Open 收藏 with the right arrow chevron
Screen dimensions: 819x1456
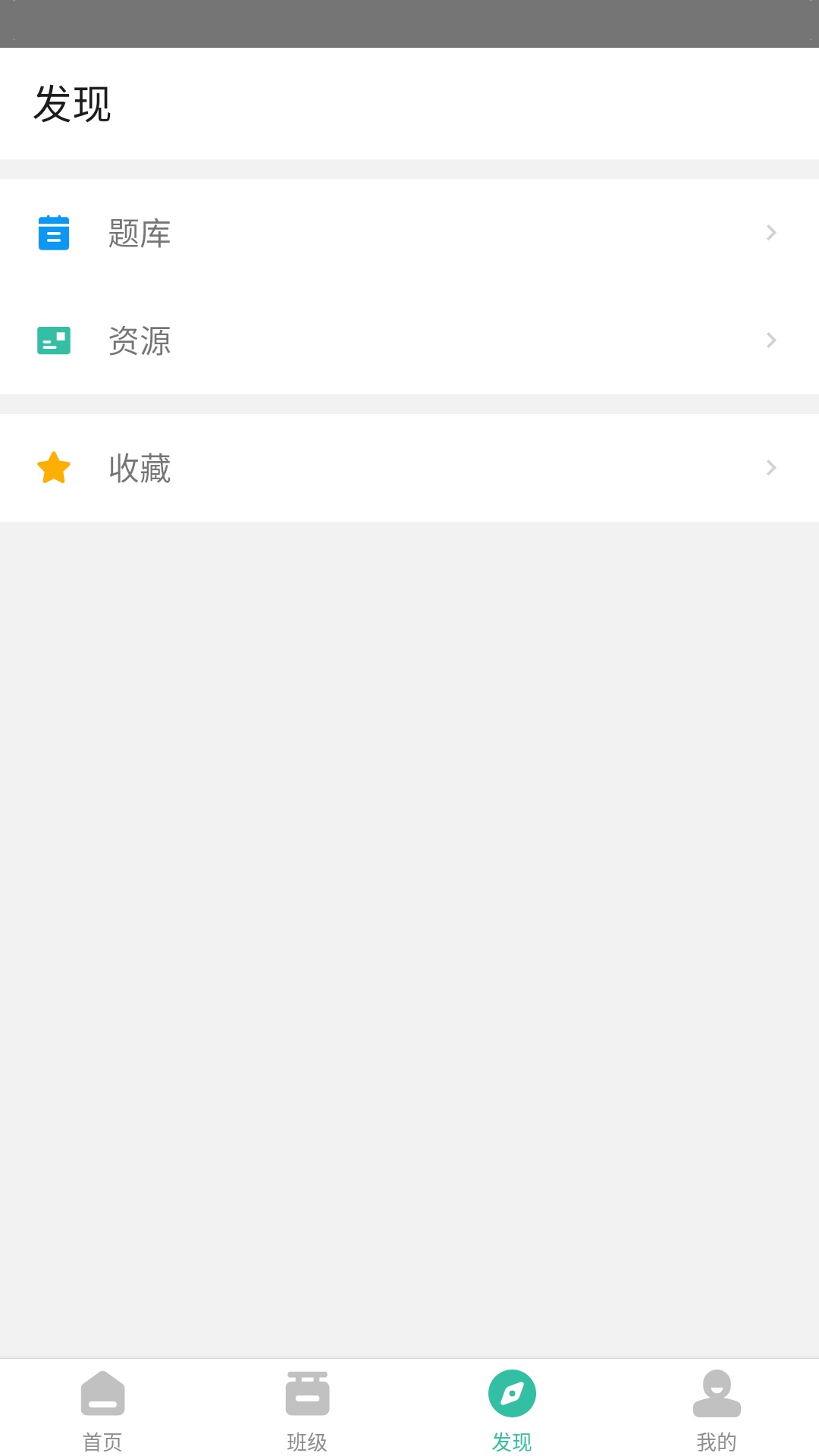[772, 468]
